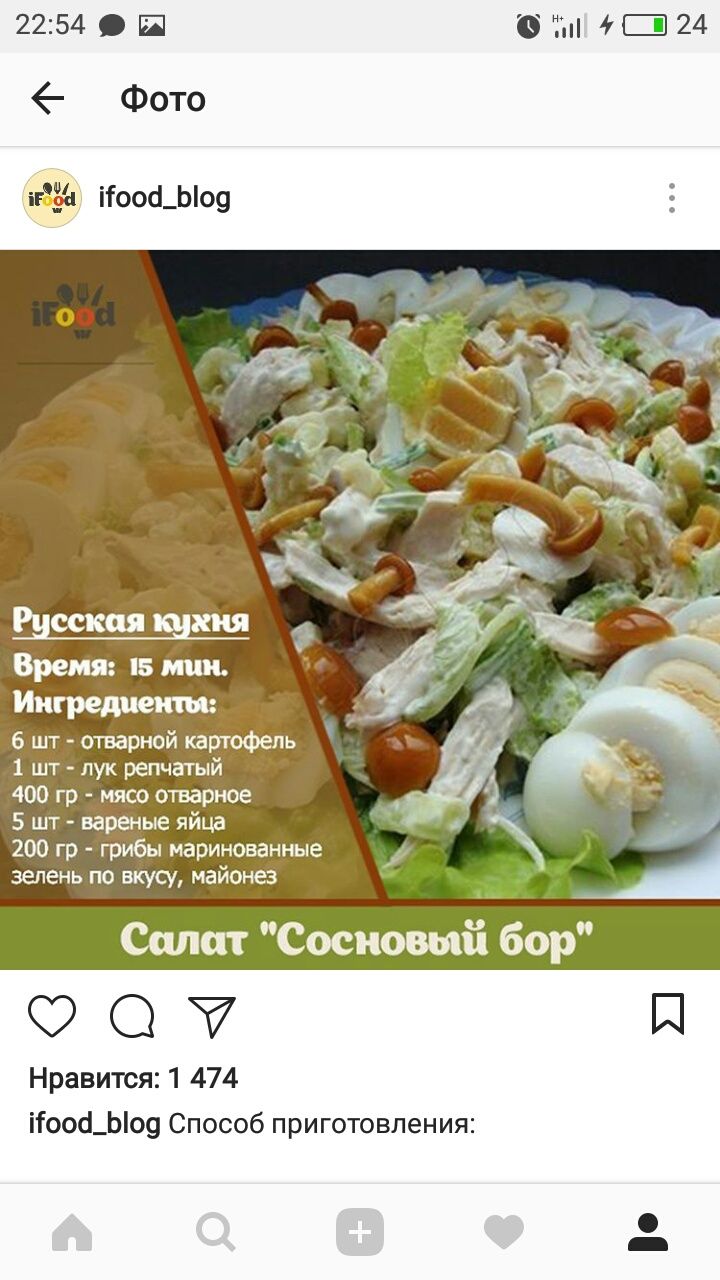Open ifood_blog username in the post header

point(164,198)
